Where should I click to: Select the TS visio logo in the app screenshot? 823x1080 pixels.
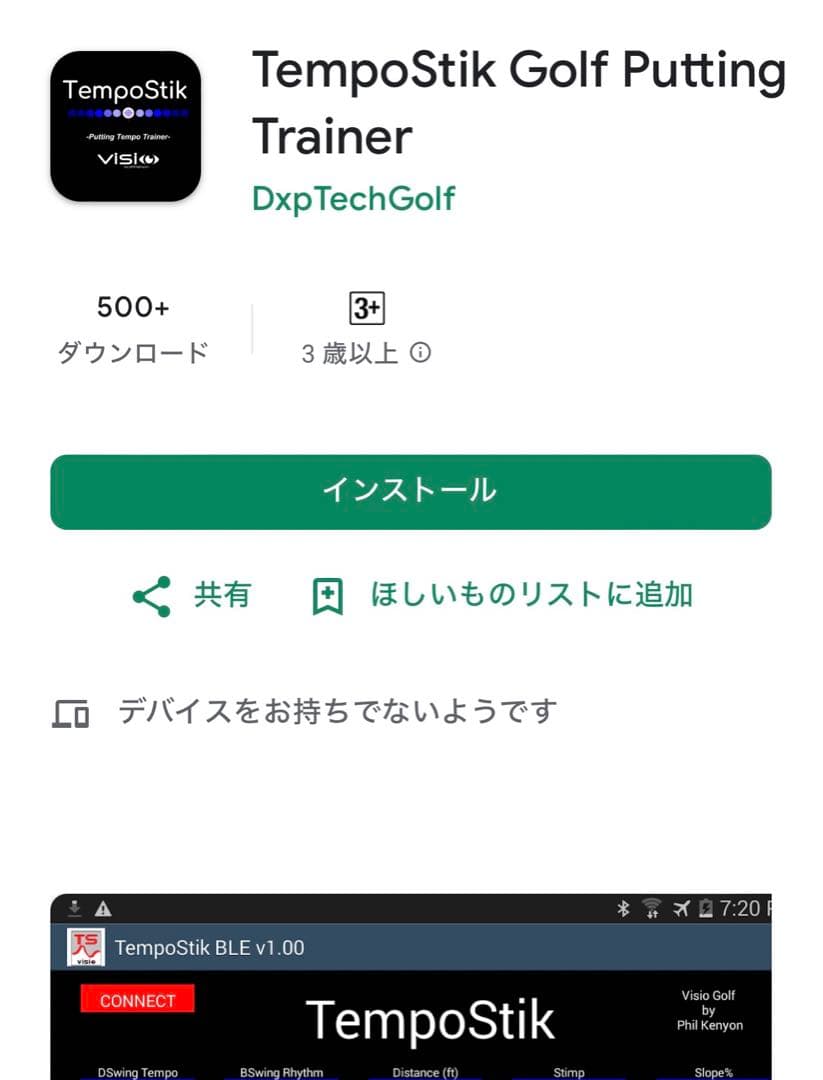[x=84, y=946]
